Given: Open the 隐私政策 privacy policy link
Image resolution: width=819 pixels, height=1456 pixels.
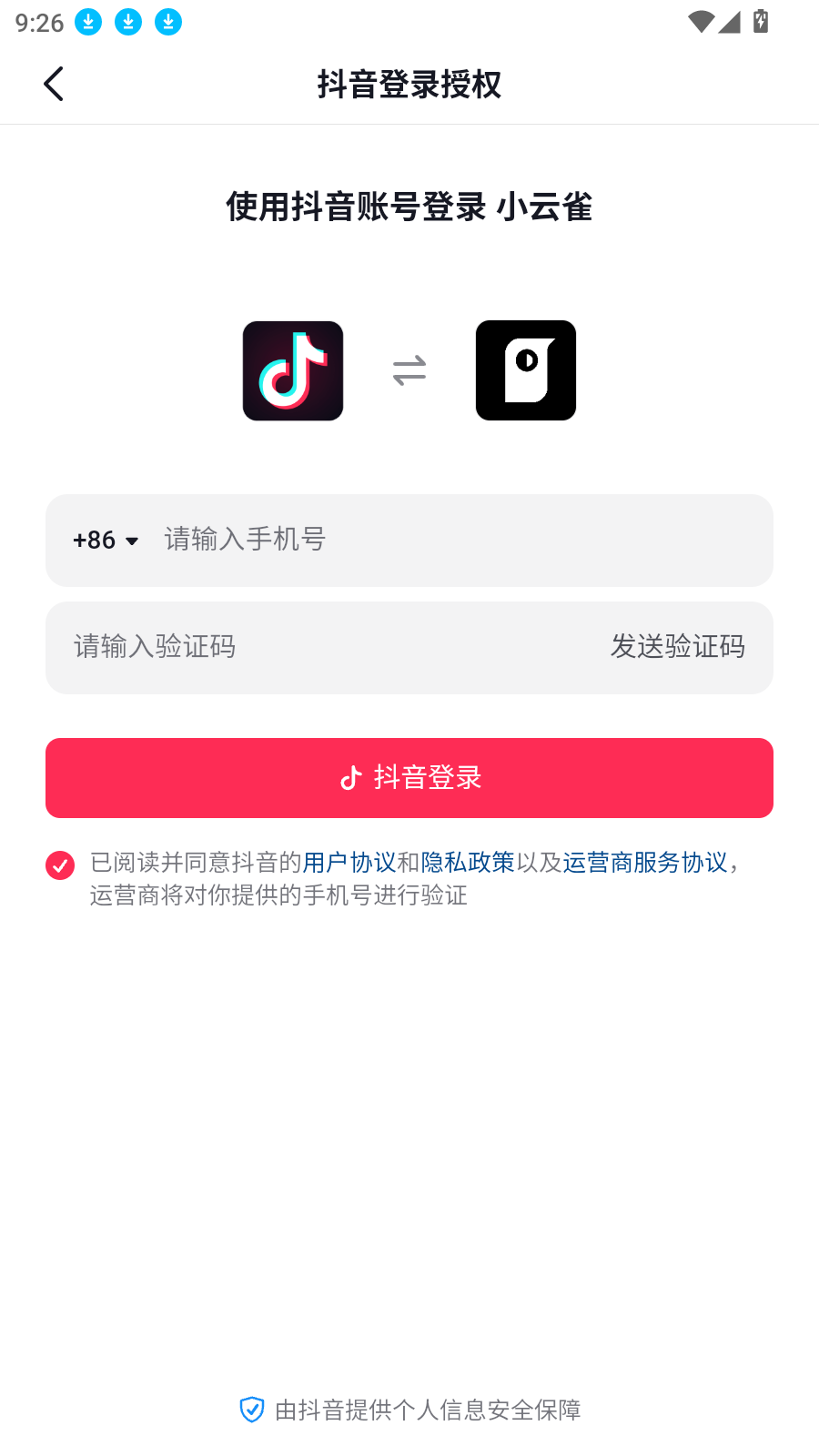Looking at the screenshot, I should (x=467, y=863).
